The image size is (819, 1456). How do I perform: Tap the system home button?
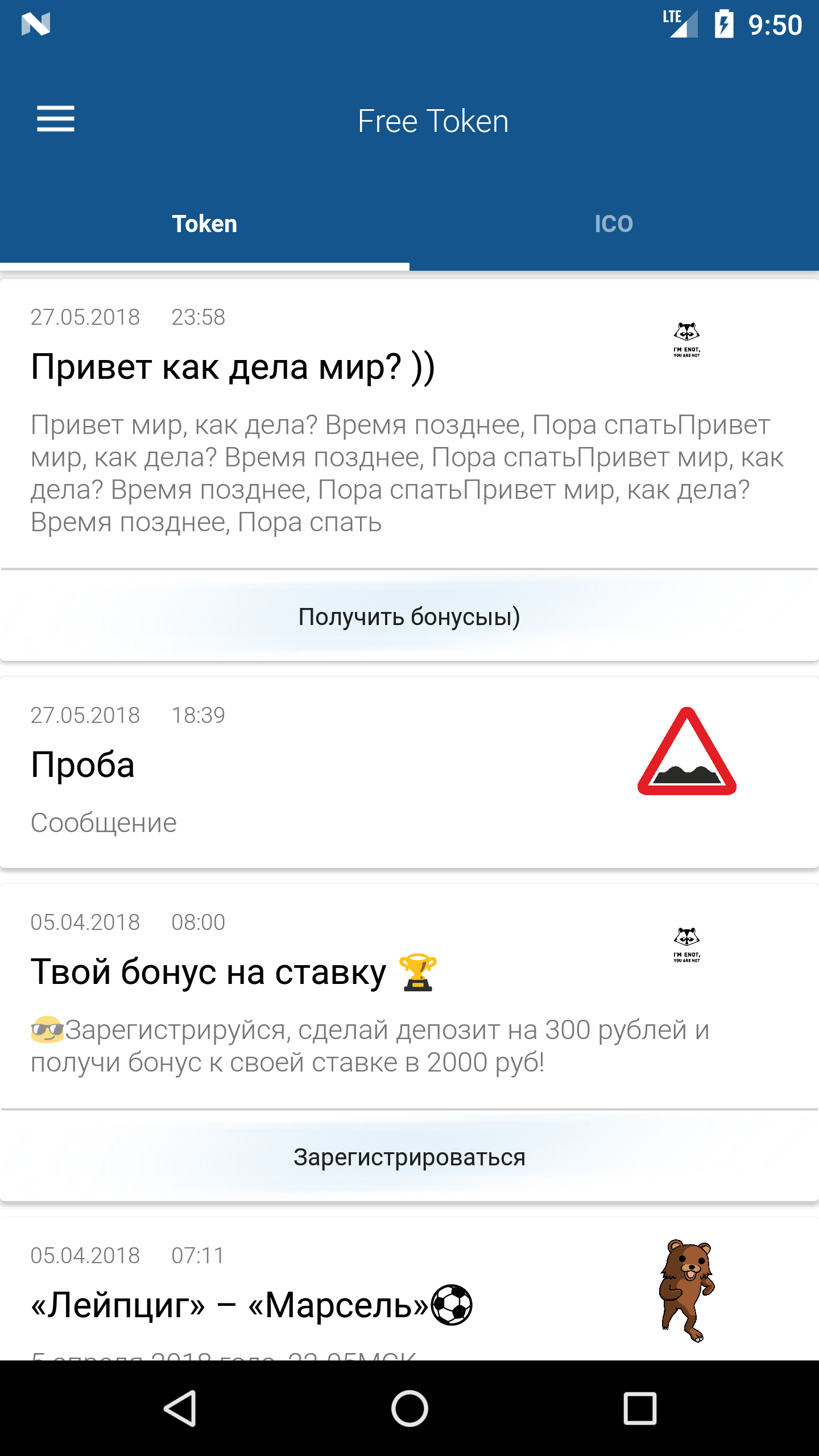(x=409, y=1408)
